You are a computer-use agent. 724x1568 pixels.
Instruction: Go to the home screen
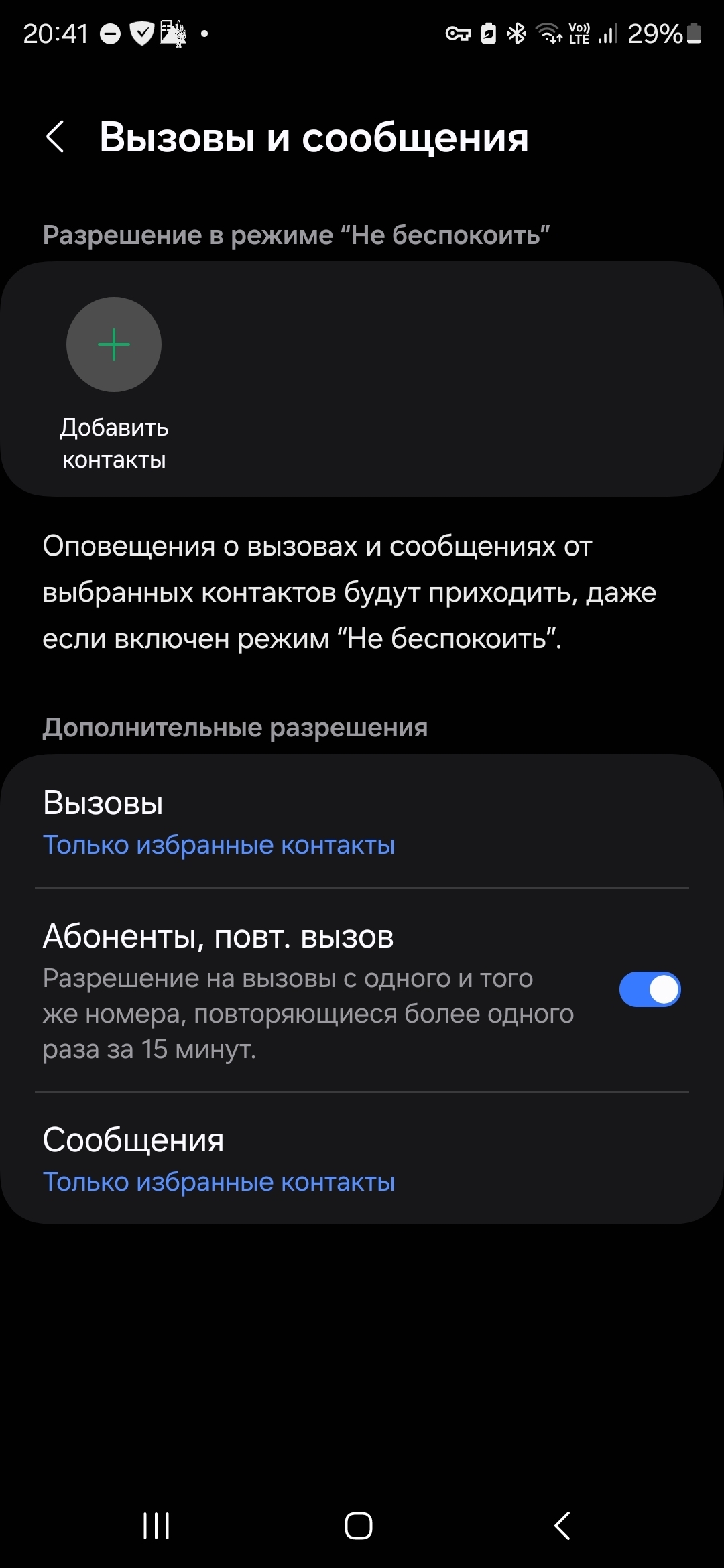coord(359,1526)
